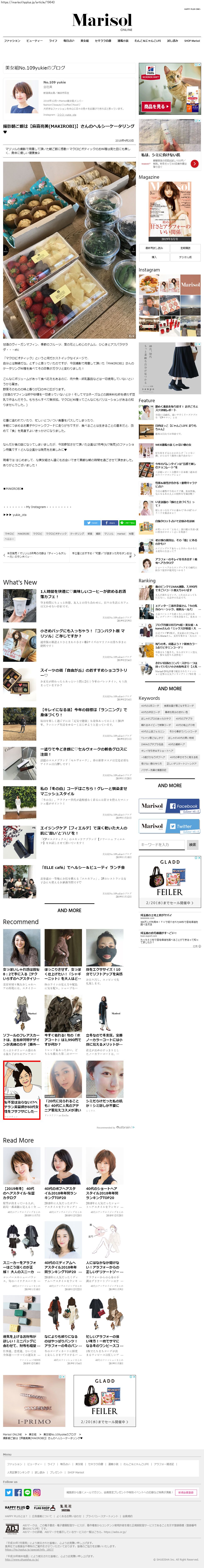Share this article on Twitter
204x1568 pixels.
(x=93, y=523)
